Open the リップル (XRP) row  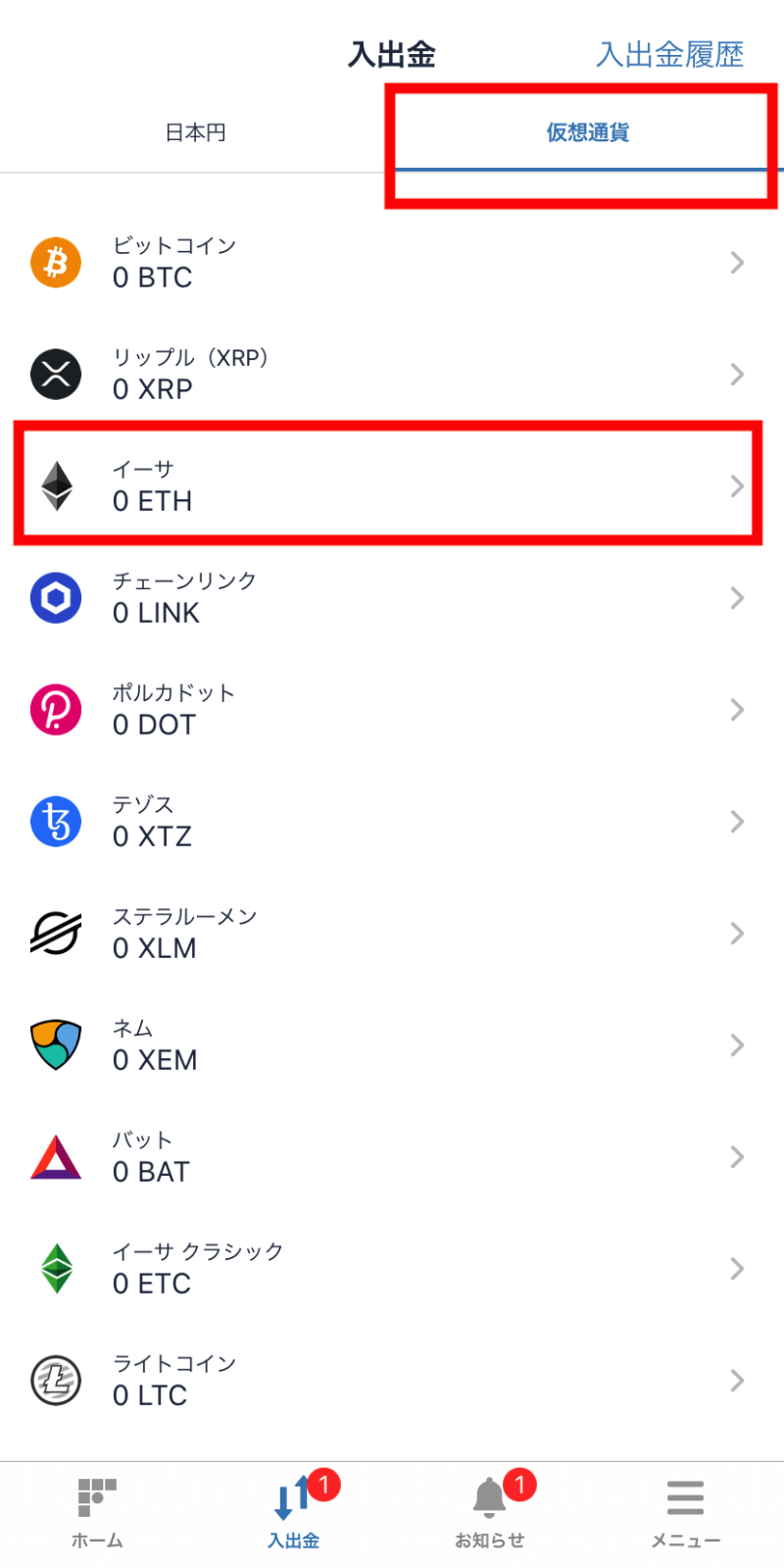click(x=392, y=374)
